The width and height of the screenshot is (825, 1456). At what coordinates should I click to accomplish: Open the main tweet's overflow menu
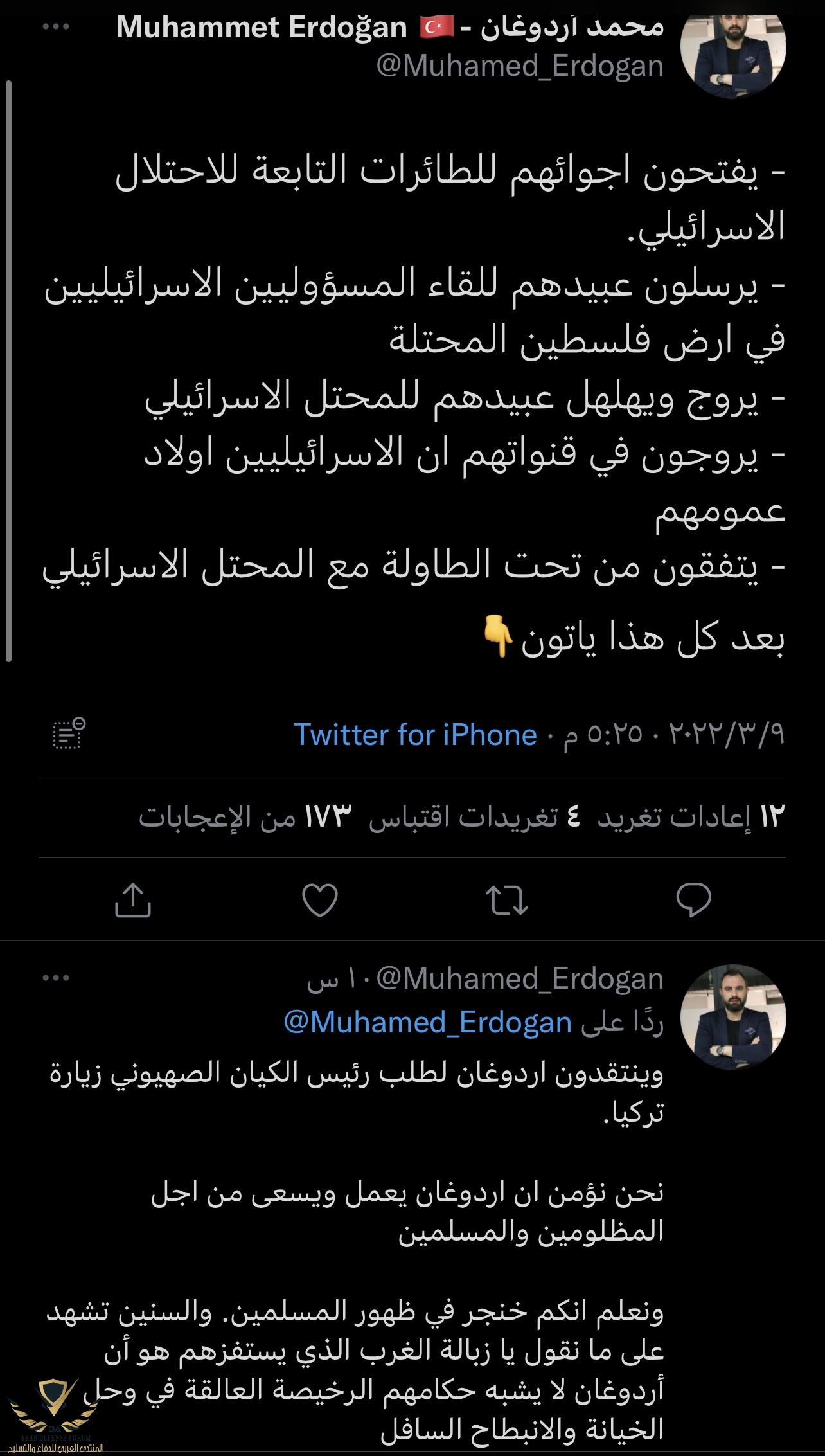coord(56,27)
